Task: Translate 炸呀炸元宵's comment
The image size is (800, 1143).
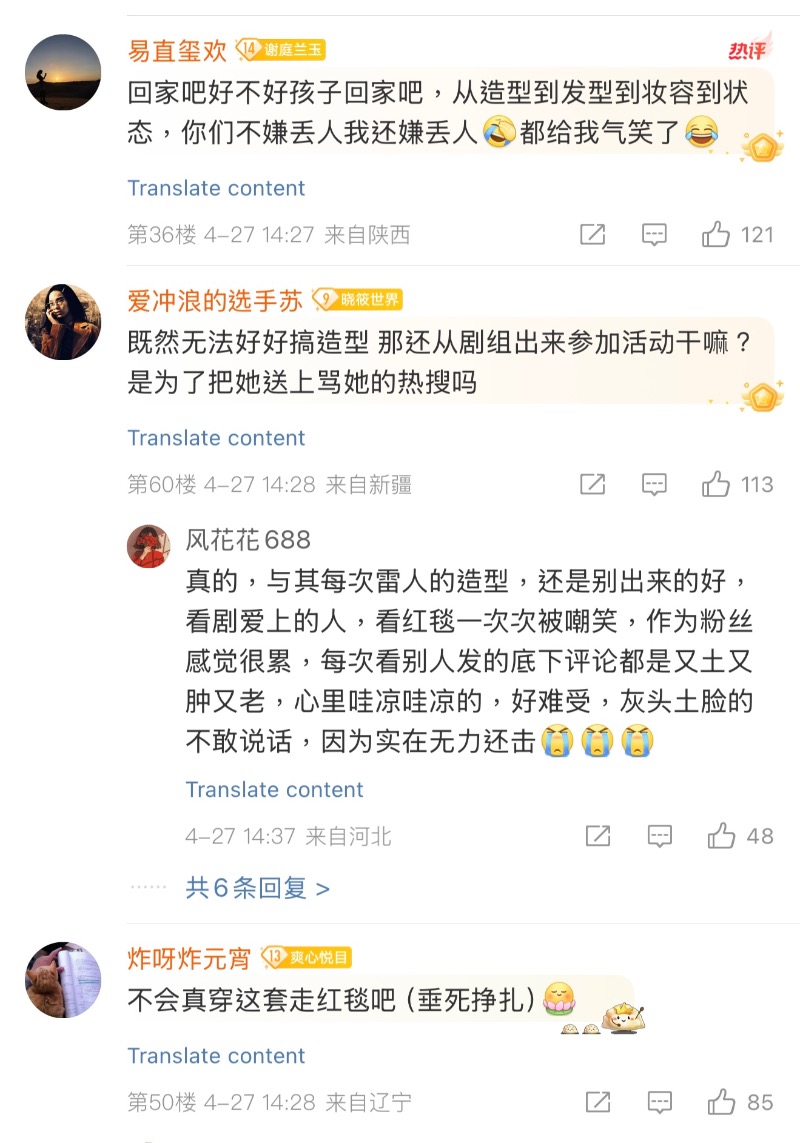Action: 216,1056
